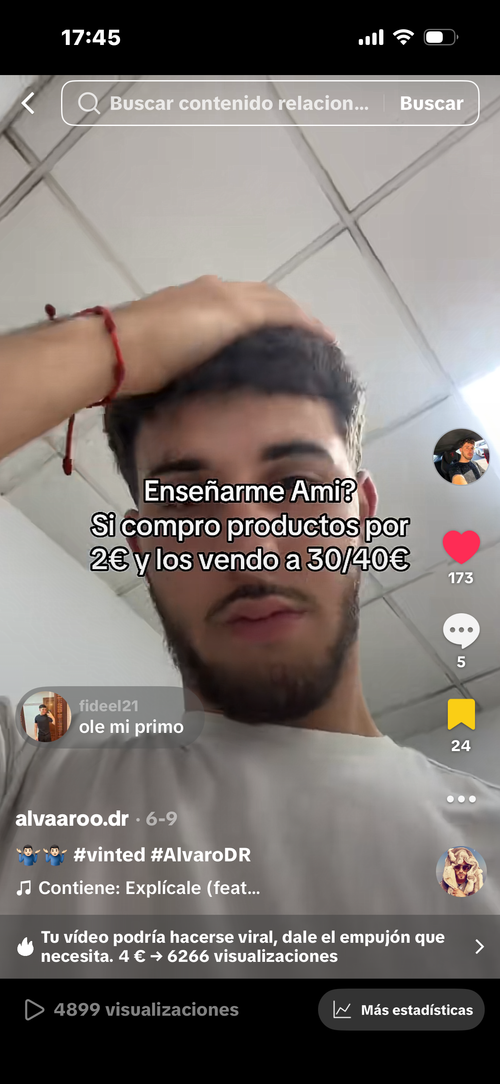This screenshot has width=500, height=1084.
Task: Open fideel21's comment
Action: coord(110,717)
